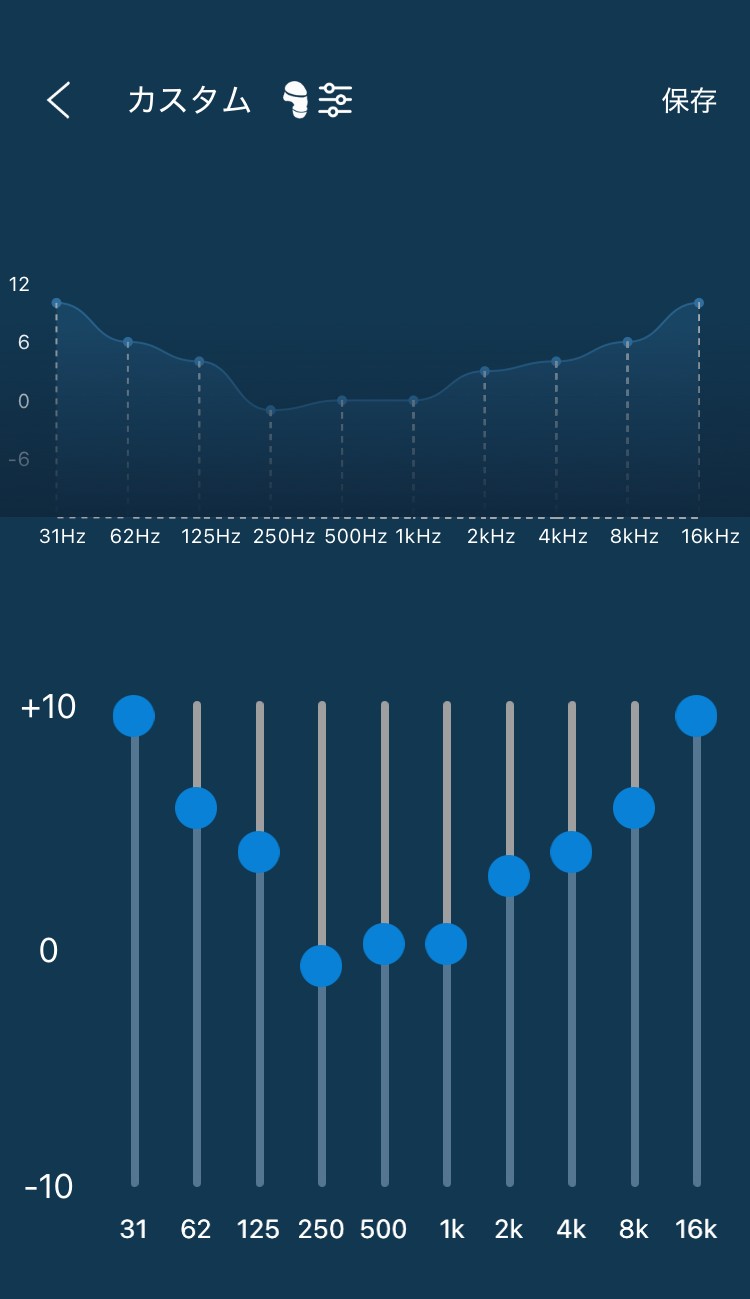
Task: Touch the 2k slider knob
Action: (509, 877)
